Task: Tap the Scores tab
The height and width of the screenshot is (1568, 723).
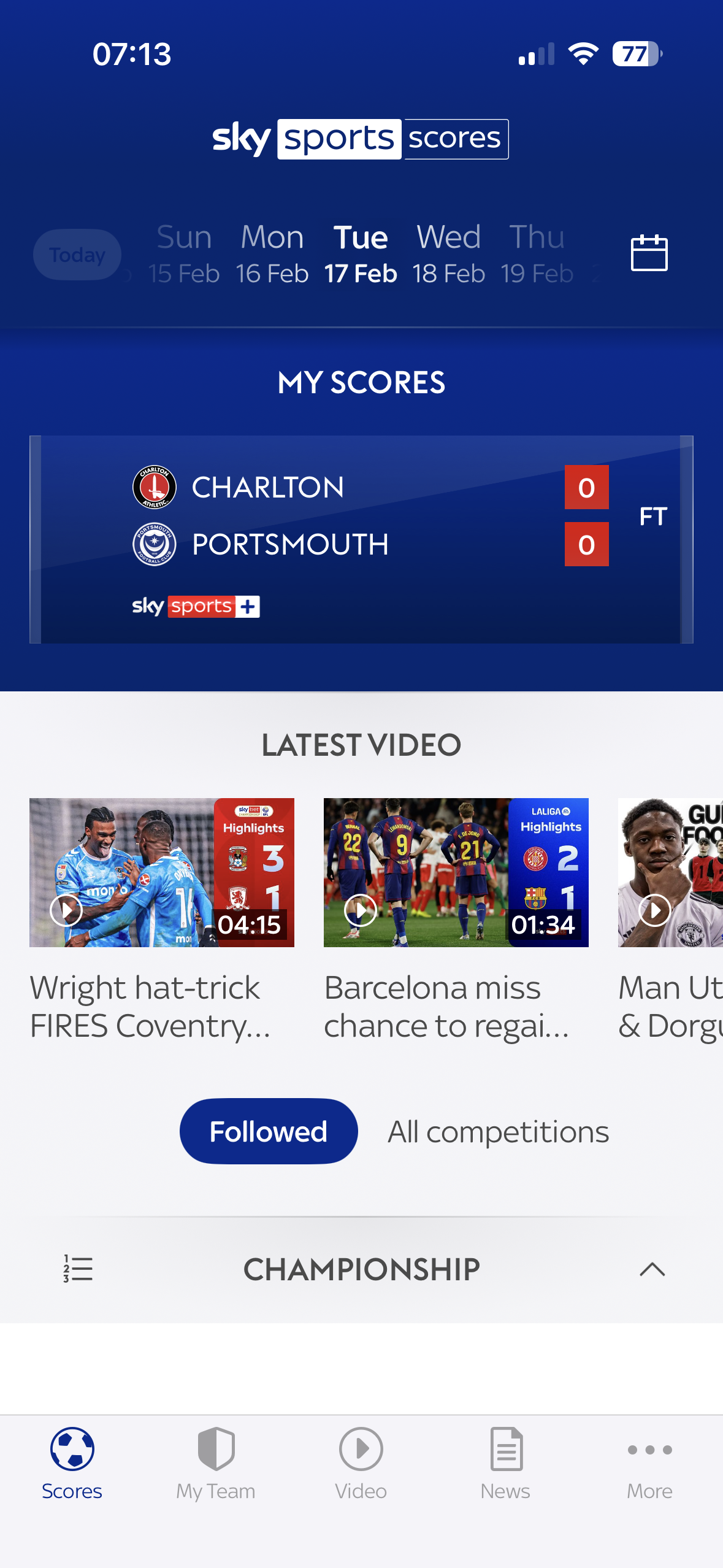Action: (x=72, y=1463)
